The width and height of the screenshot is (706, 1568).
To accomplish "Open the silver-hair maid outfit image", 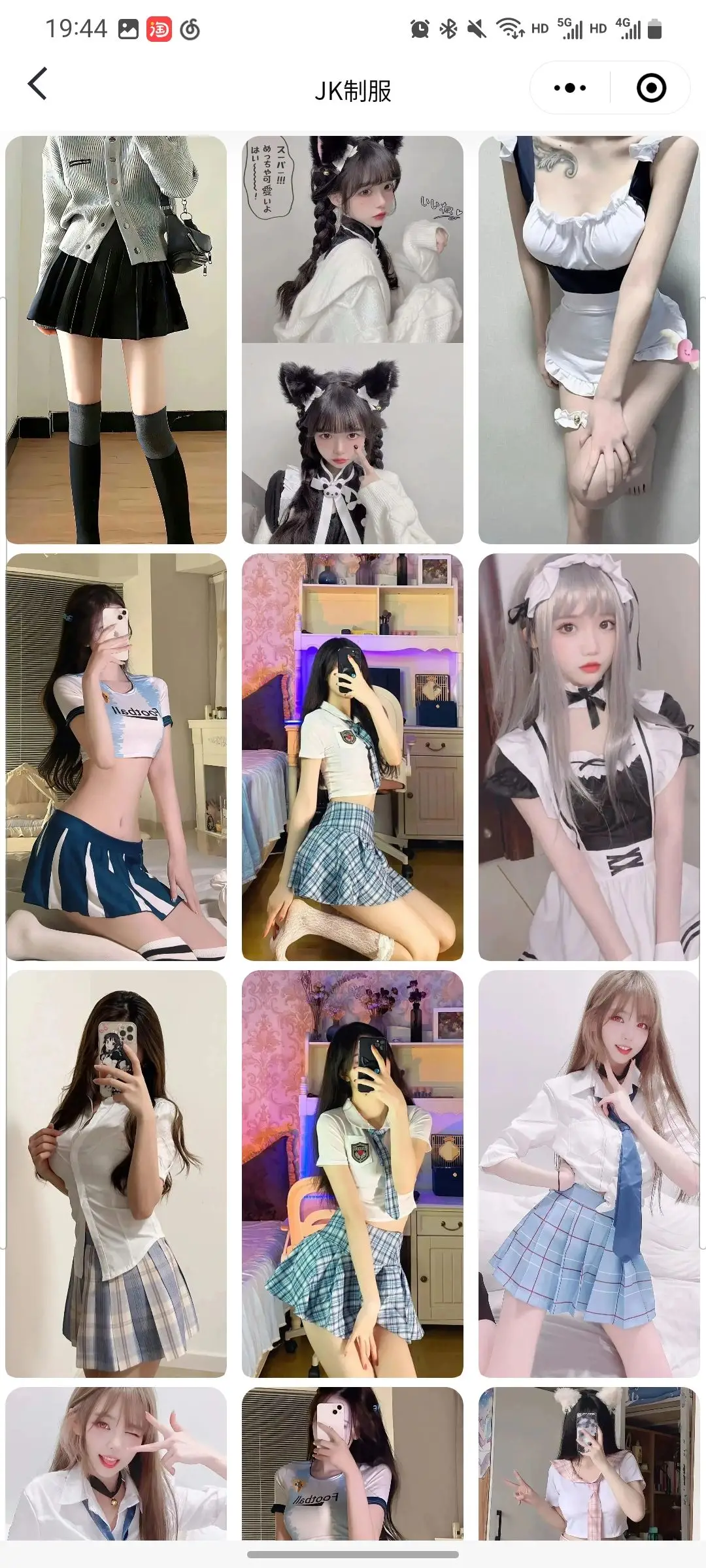I will pos(588,757).
